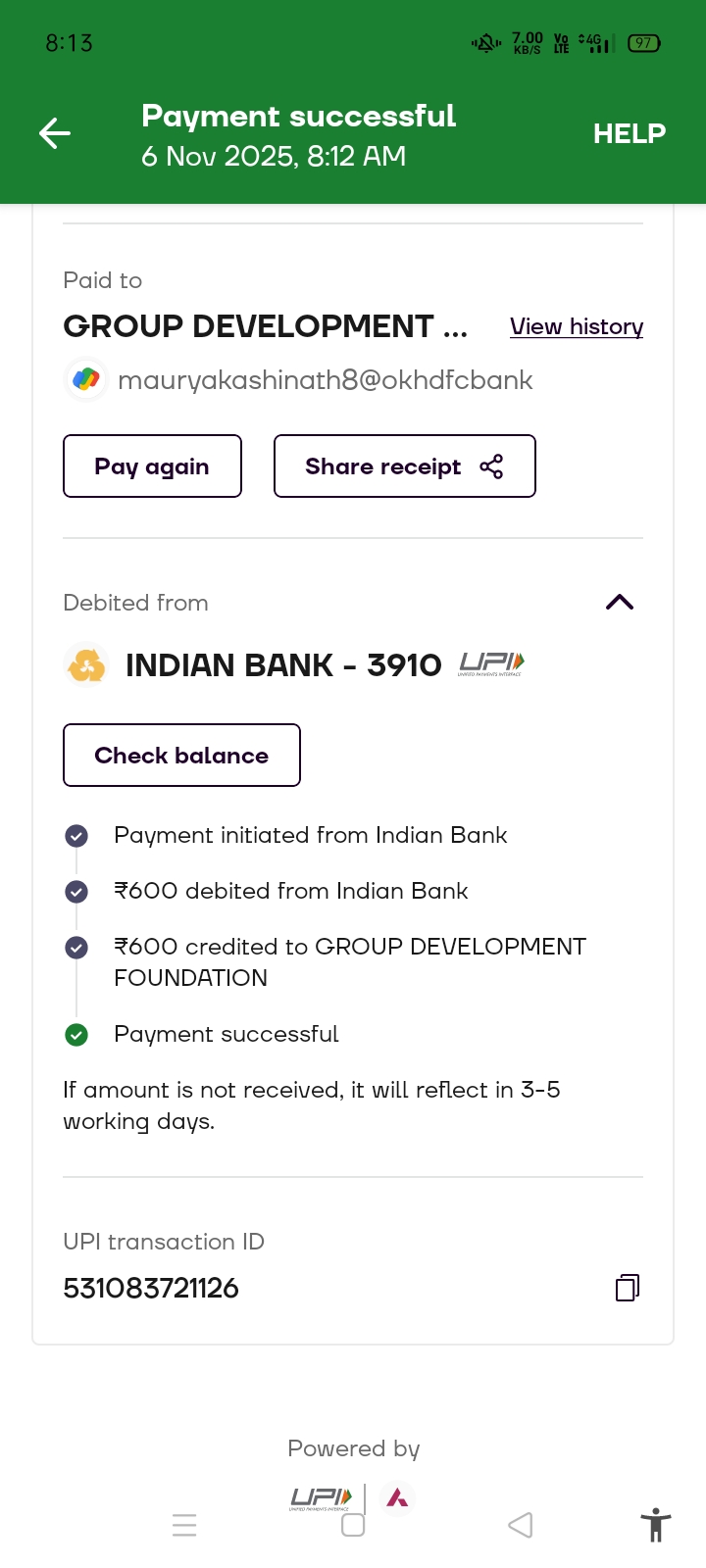The width and height of the screenshot is (706, 1568).
Task: Collapse the Debited from section
Action: coord(620,603)
